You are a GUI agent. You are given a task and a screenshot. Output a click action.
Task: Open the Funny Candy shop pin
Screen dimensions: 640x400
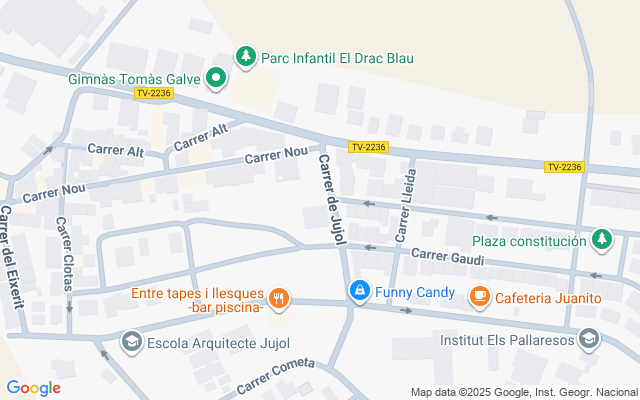pyautogui.click(x=360, y=291)
